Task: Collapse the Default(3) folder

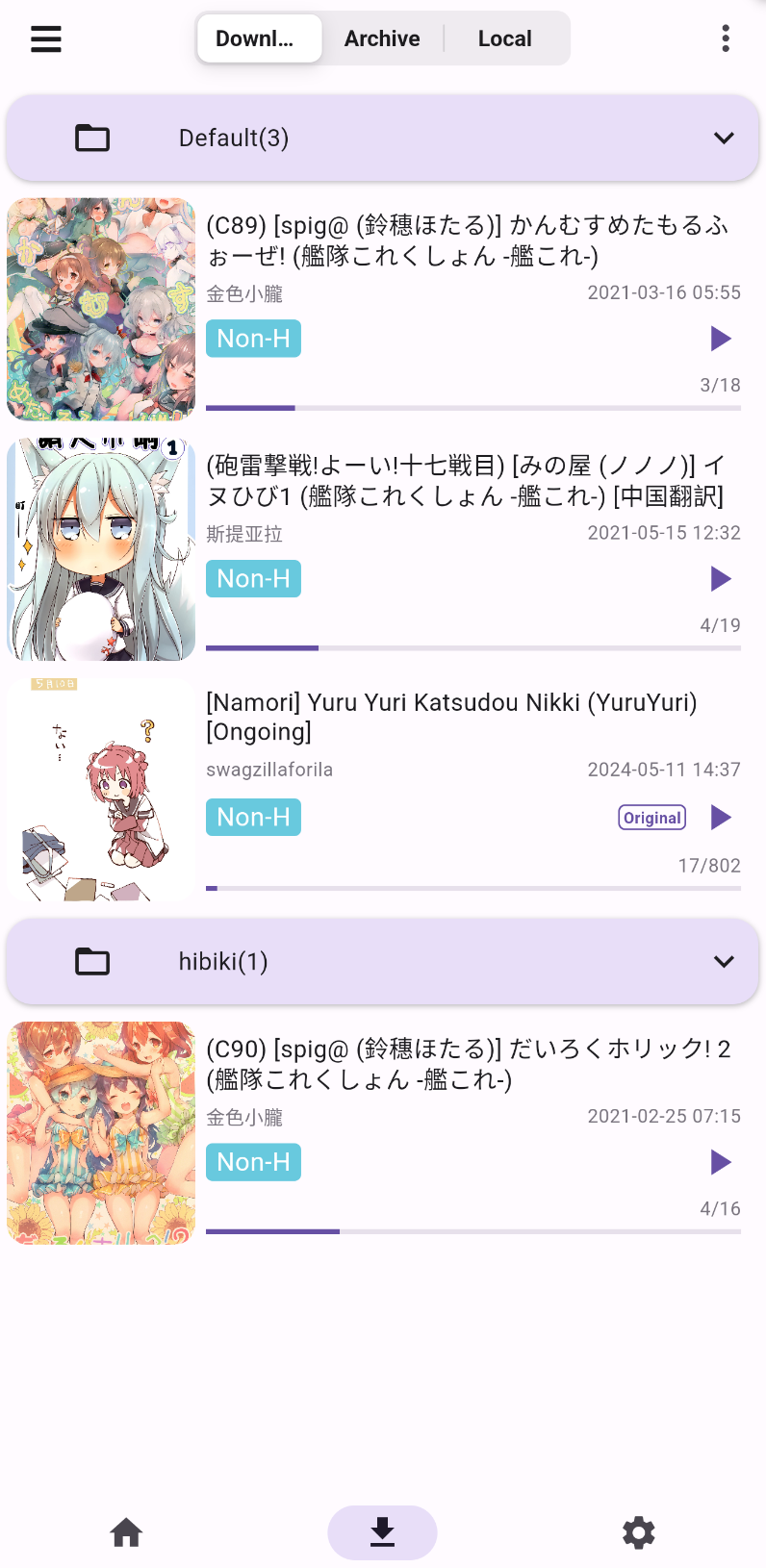Action: point(383,138)
